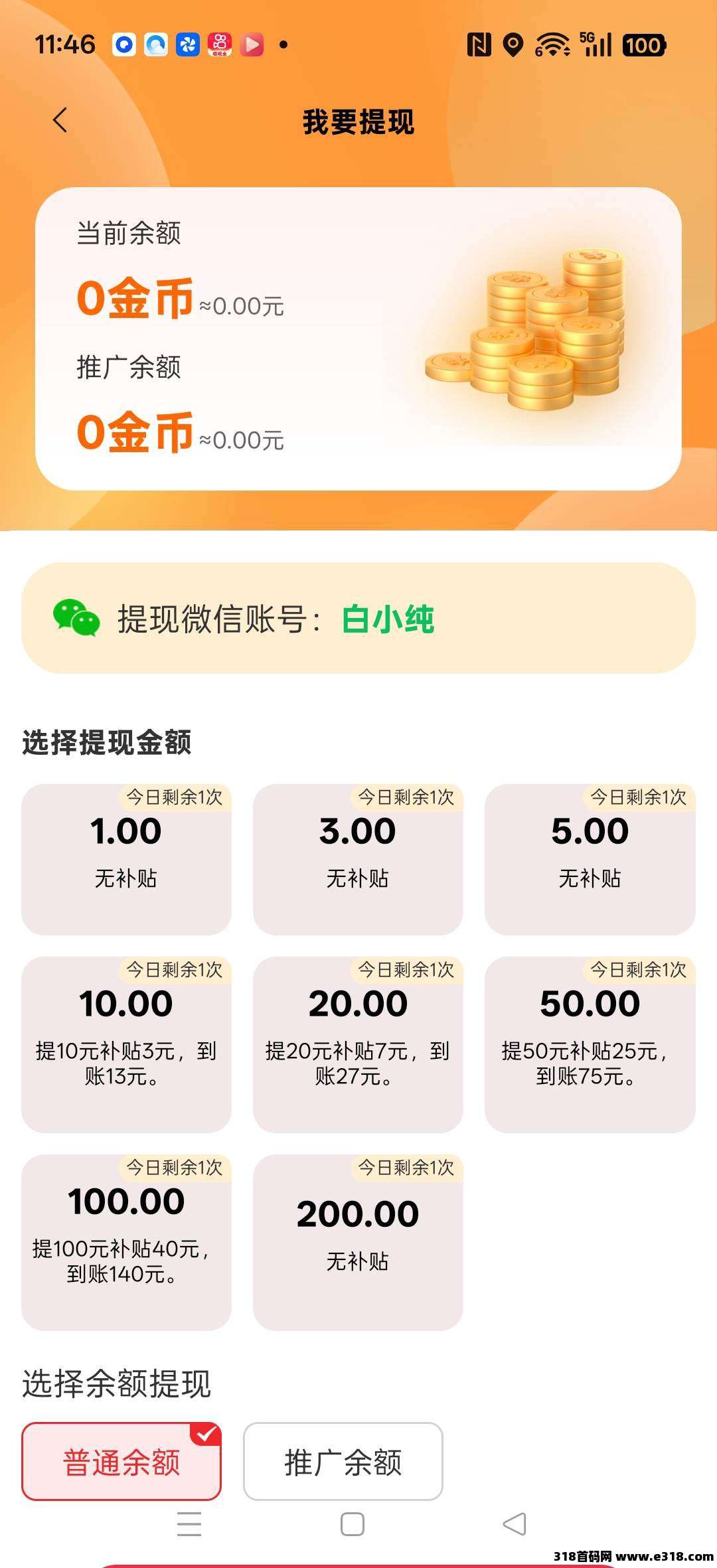
Task: Switch to 推广余额 withdrawal
Action: point(343,1462)
